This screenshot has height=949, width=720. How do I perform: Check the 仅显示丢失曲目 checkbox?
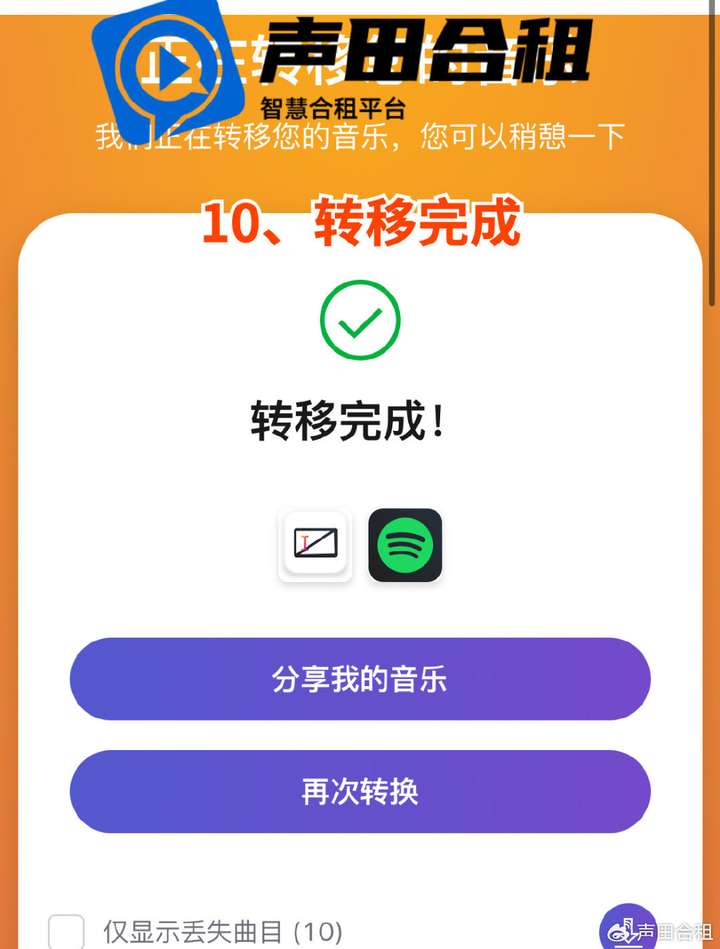click(x=67, y=931)
